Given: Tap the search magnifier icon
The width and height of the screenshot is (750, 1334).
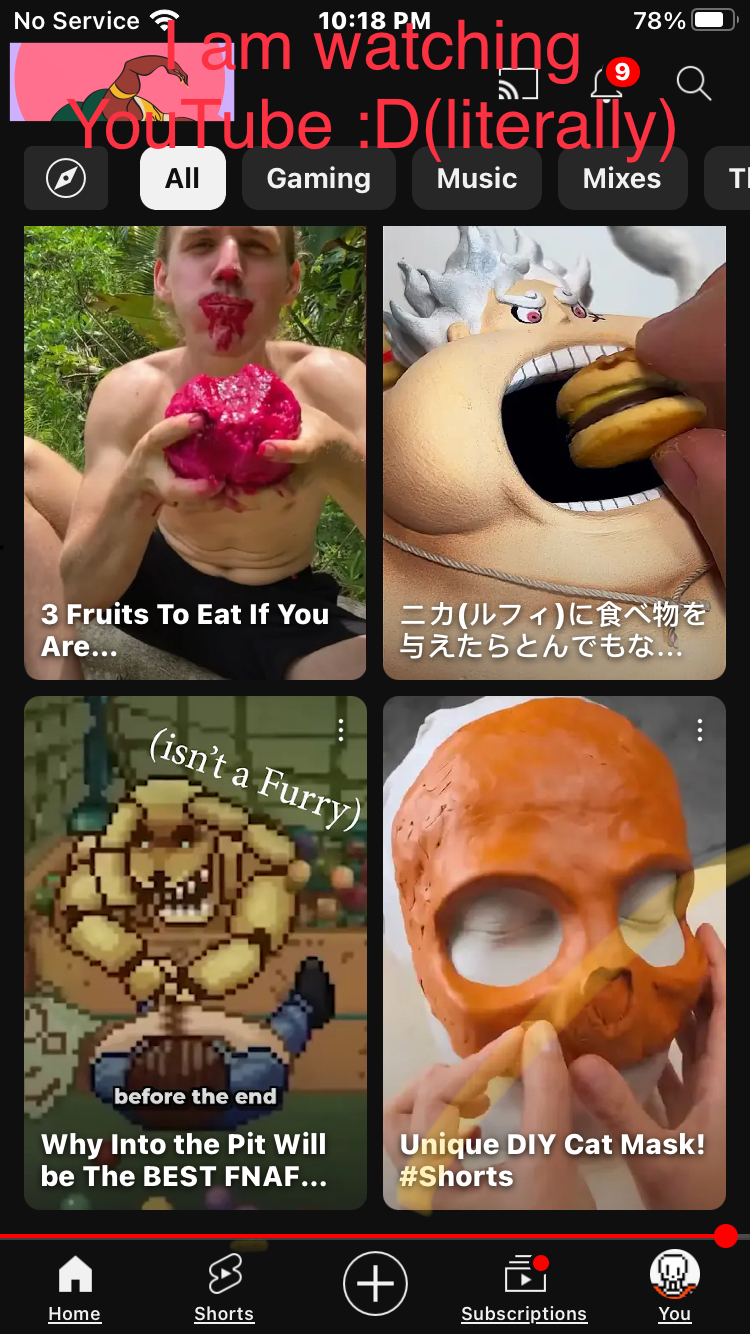Looking at the screenshot, I should coord(693,84).
